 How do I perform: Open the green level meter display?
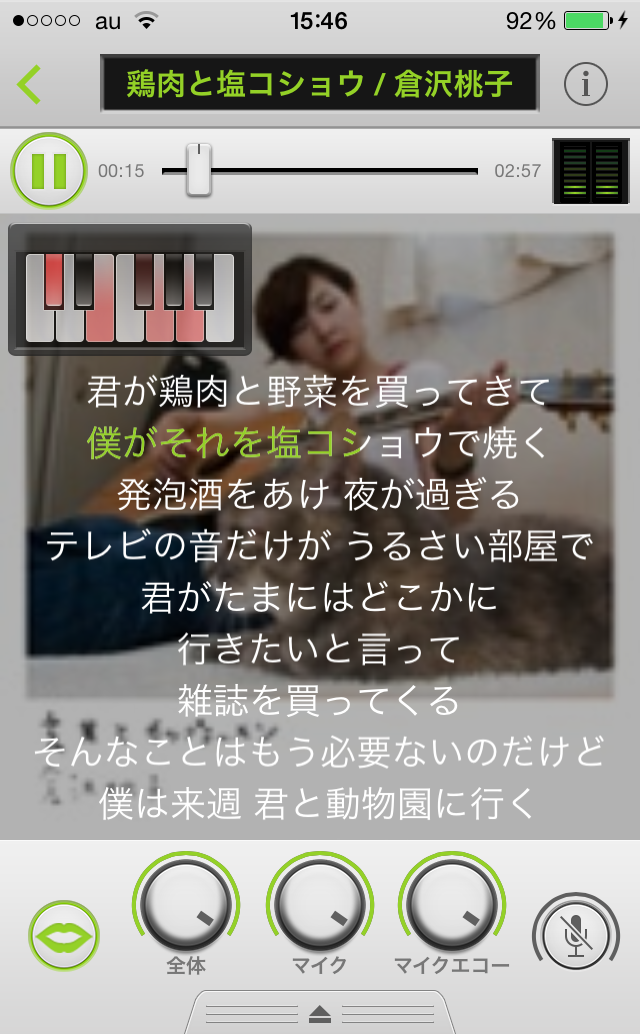click(x=591, y=171)
